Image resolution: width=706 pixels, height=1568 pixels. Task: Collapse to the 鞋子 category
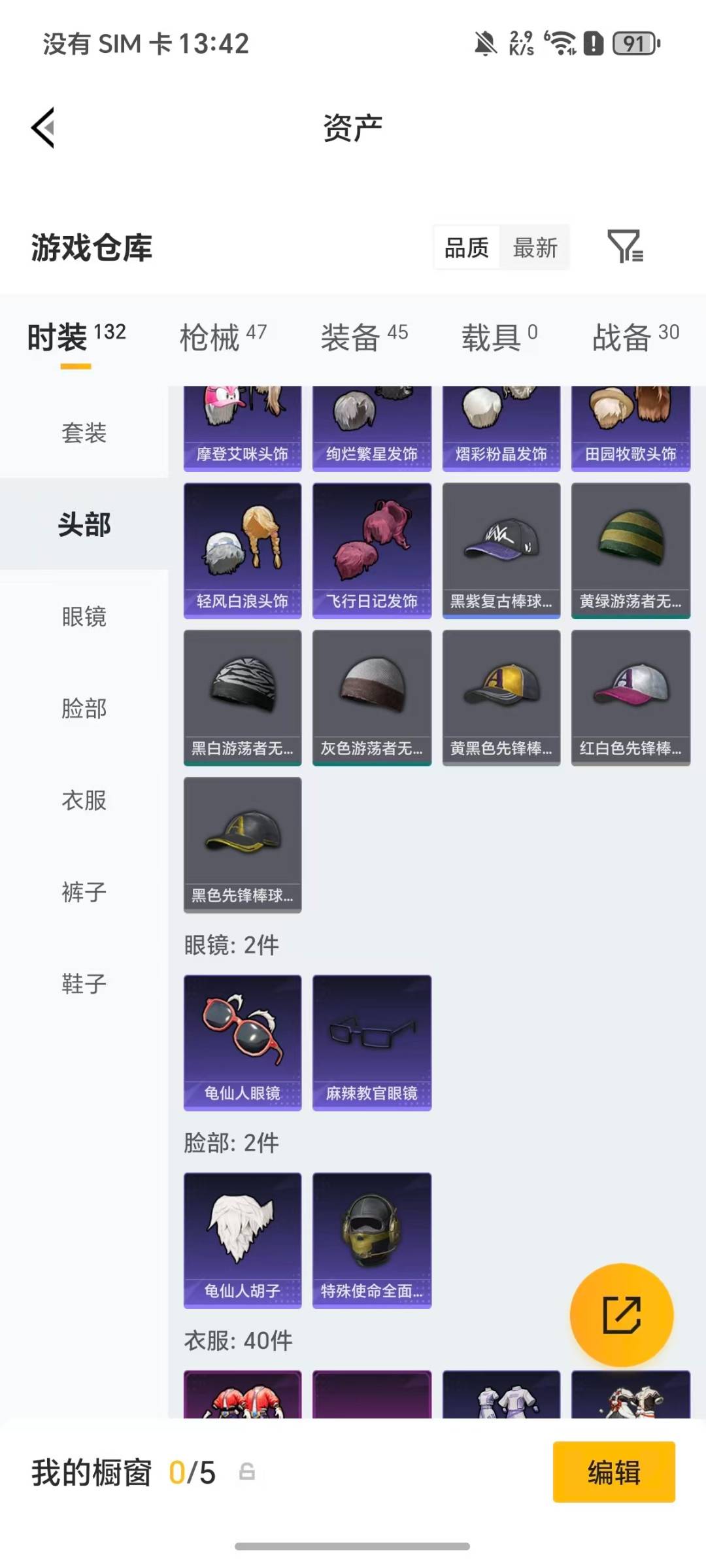point(84,983)
